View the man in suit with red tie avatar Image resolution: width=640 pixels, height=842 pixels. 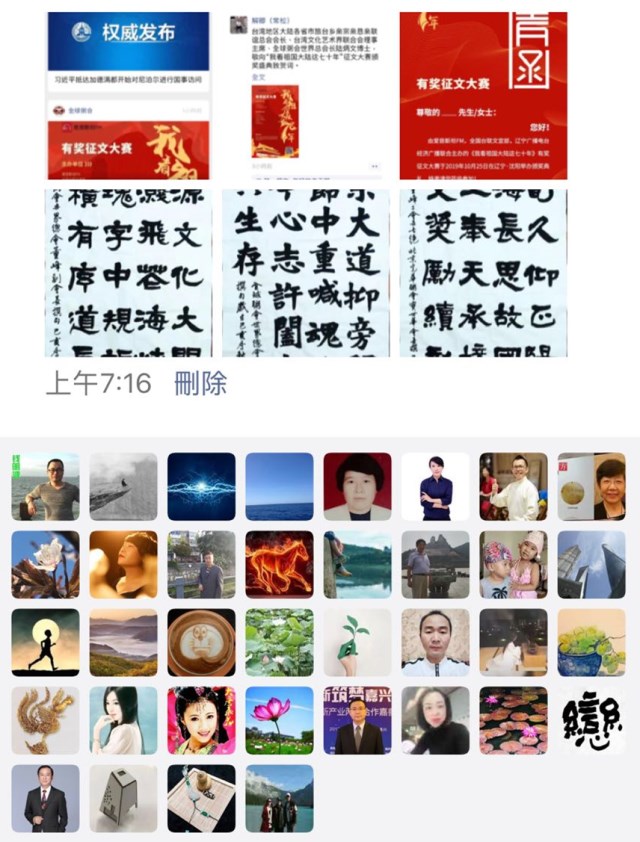tap(45, 798)
